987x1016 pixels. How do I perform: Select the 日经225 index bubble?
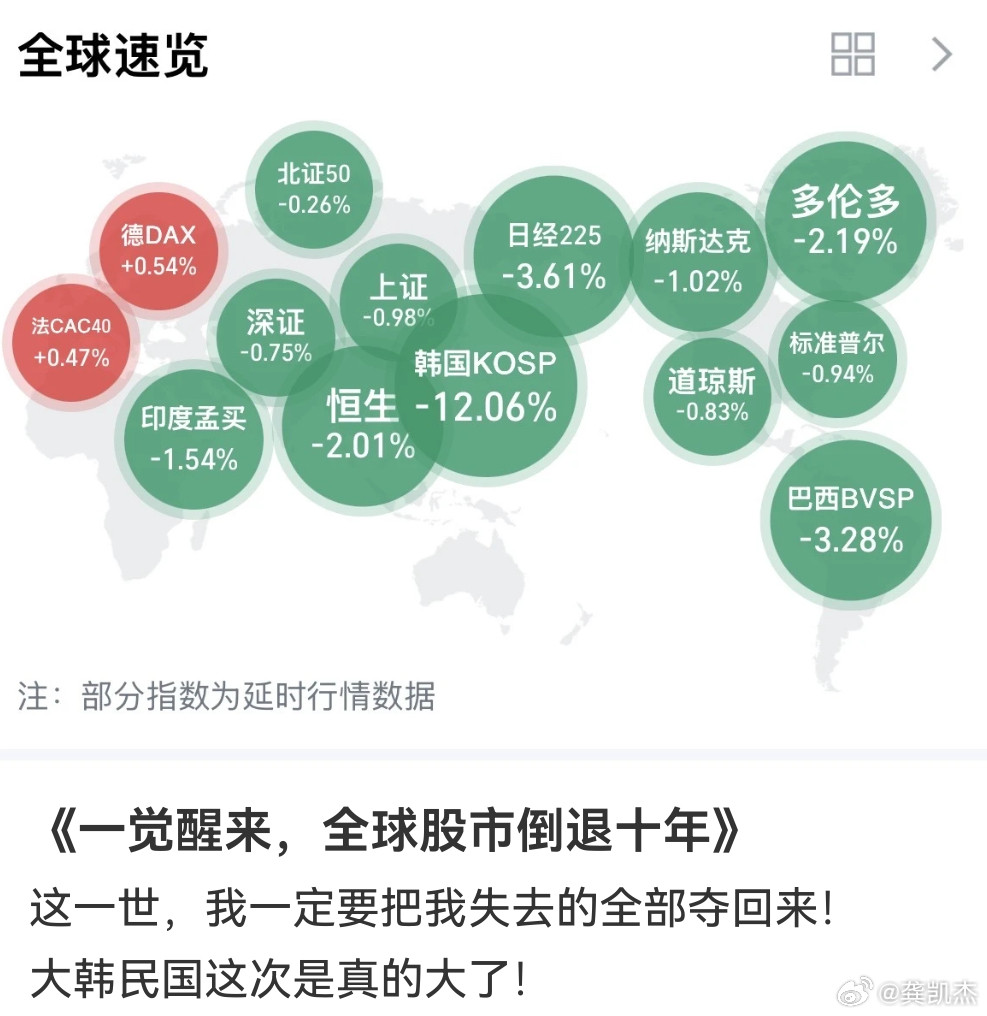[x=555, y=255]
